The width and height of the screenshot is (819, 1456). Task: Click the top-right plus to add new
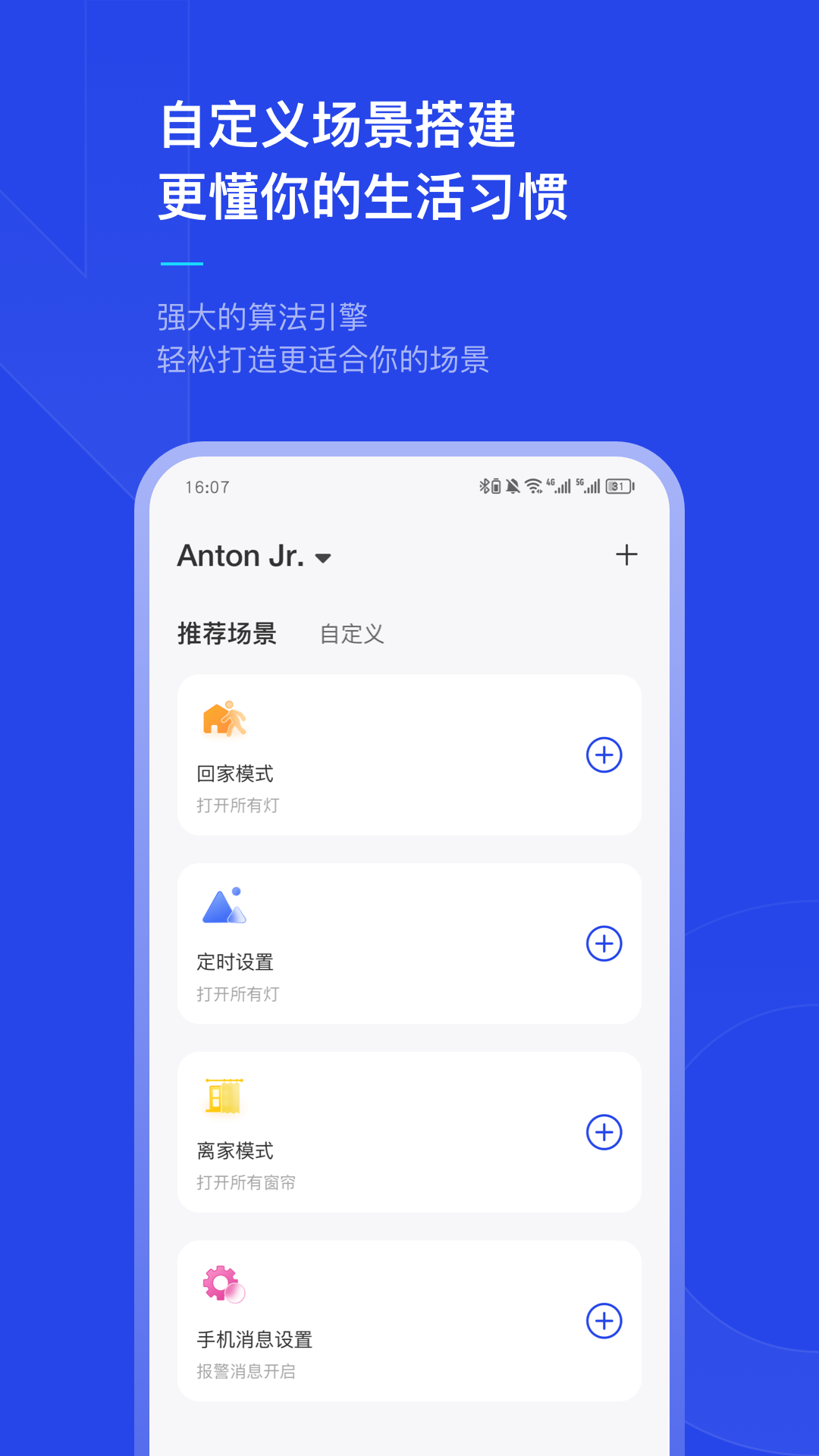(x=626, y=555)
